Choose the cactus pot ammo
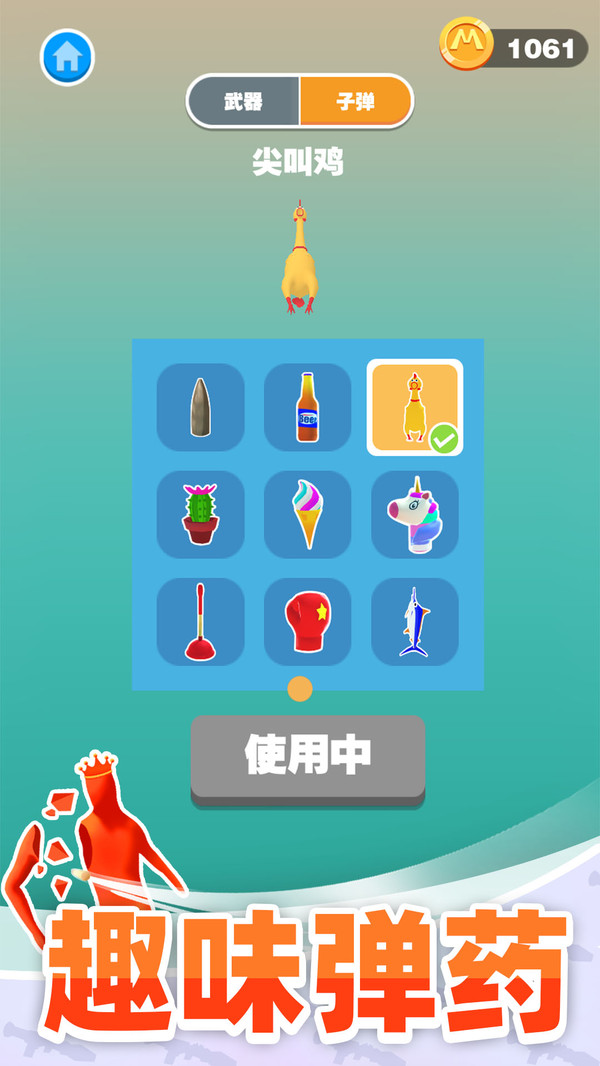The width and height of the screenshot is (600, 1066). pos(201,514)
